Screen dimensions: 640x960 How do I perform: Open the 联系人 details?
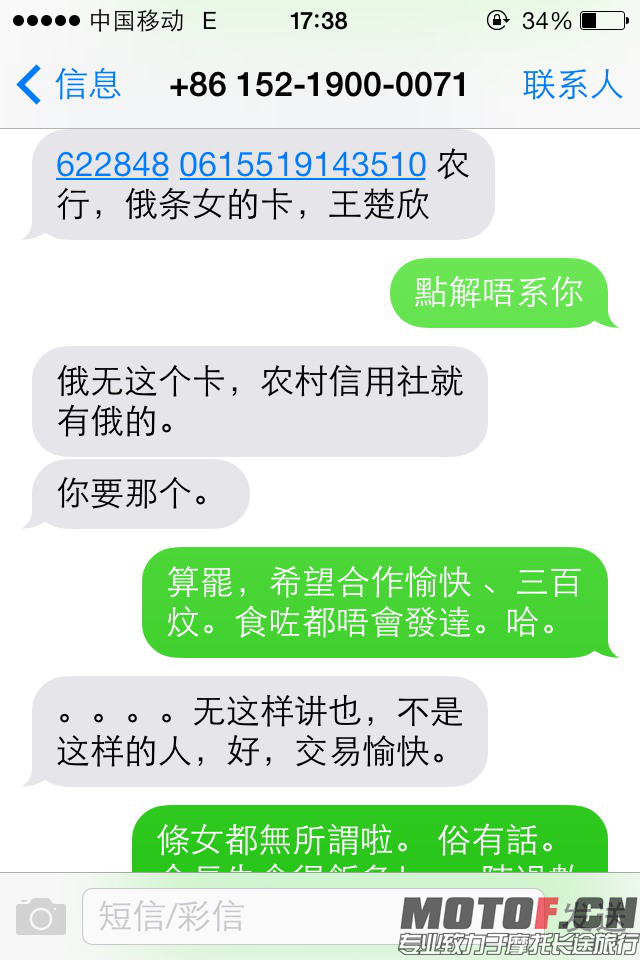572,85
